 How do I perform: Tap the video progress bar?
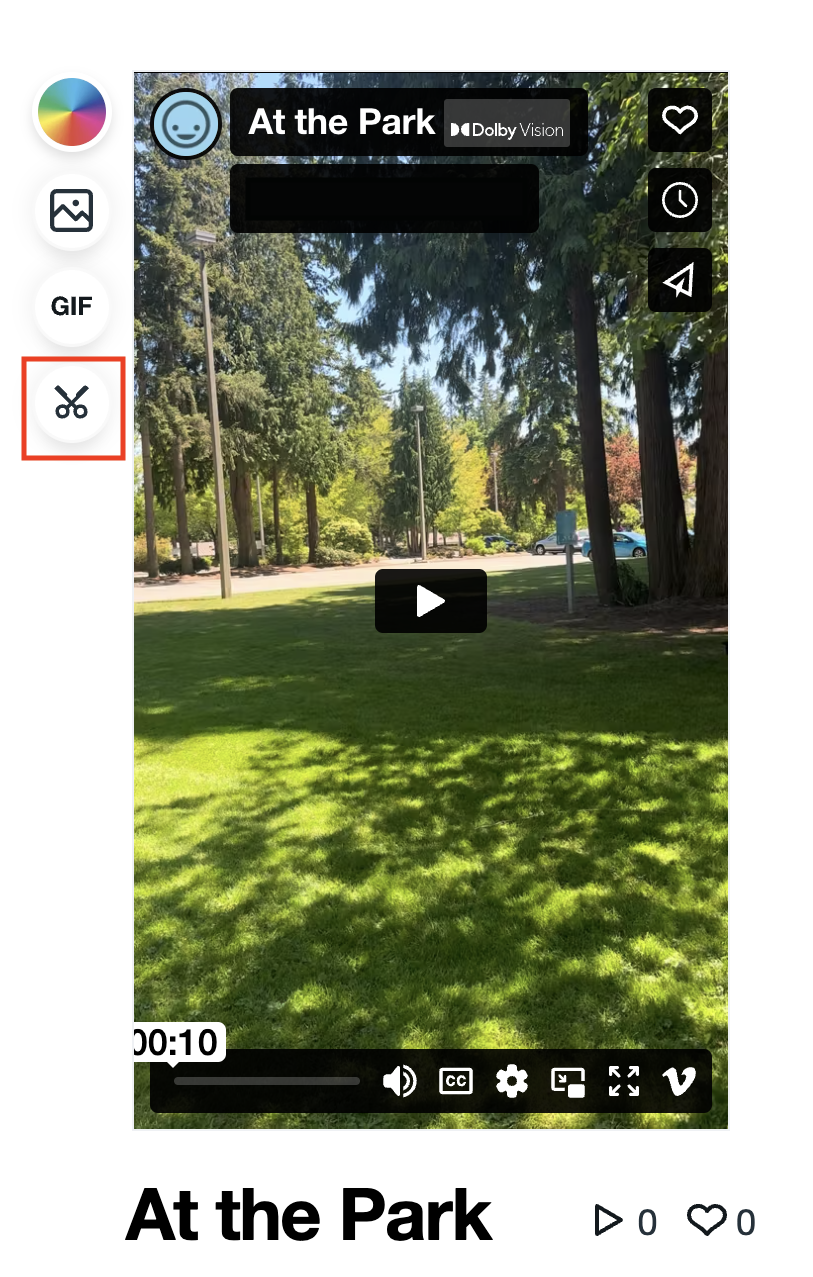[267, 1081]
